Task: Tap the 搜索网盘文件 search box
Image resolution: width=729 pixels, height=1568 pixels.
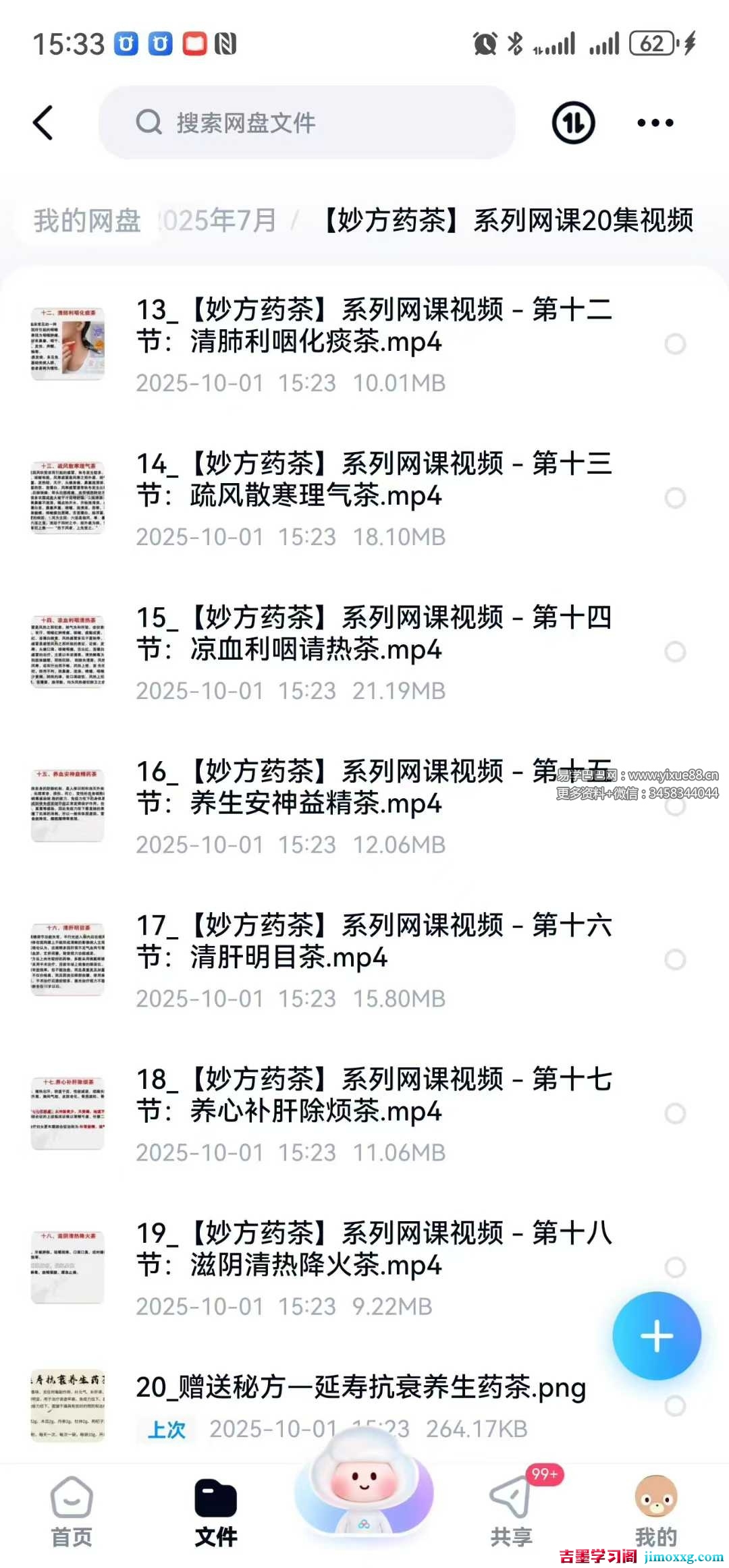Action: pos(307,123)
